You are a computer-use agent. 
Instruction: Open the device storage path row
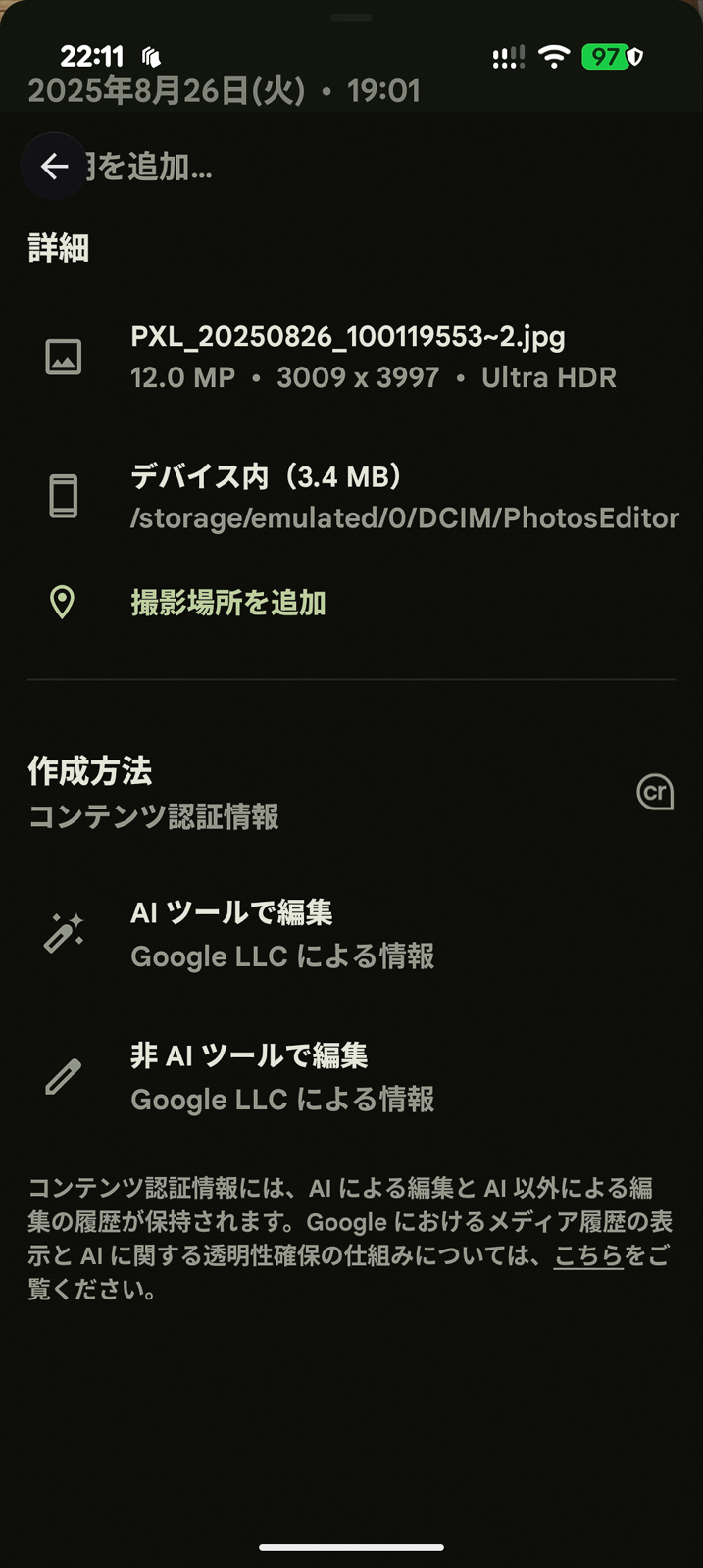392,497
